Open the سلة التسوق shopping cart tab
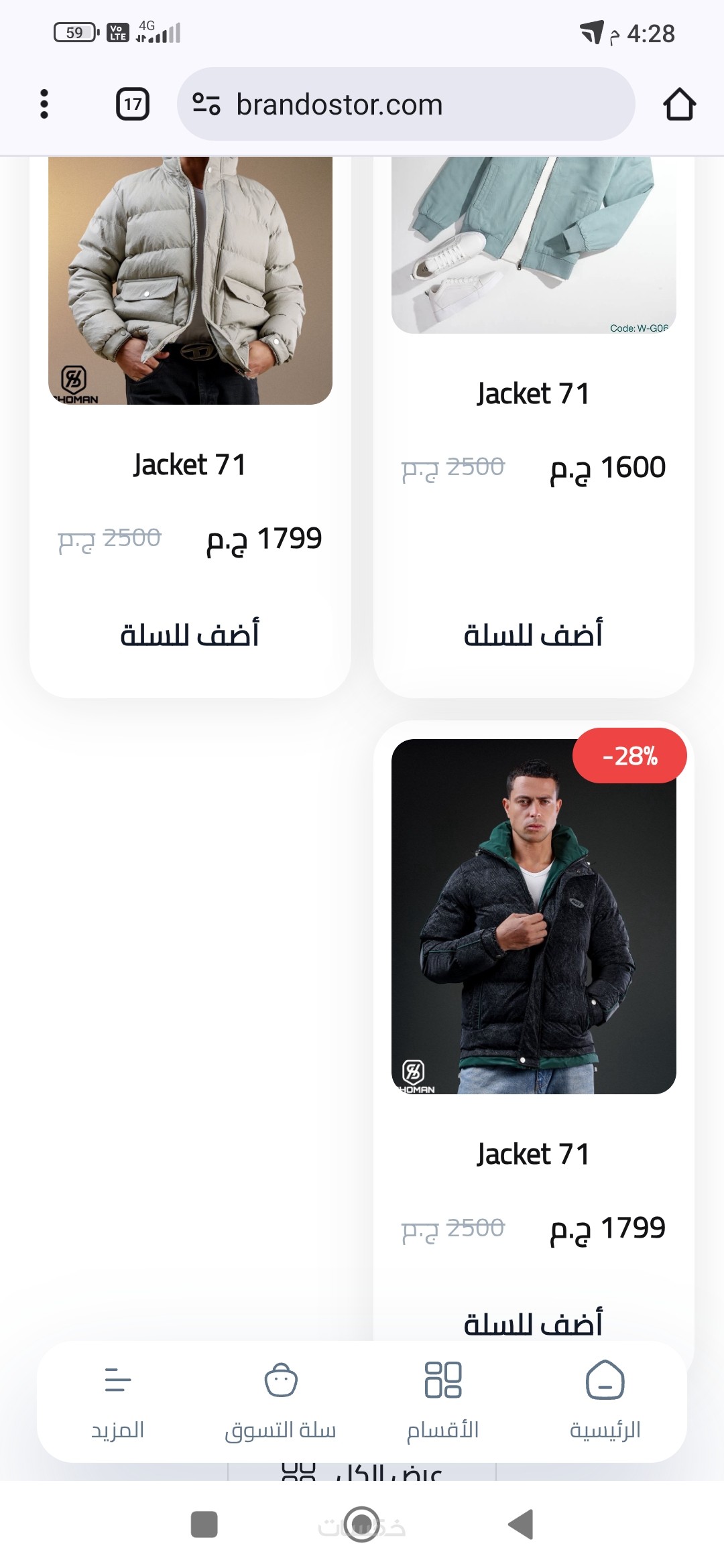 (281, 1400)
